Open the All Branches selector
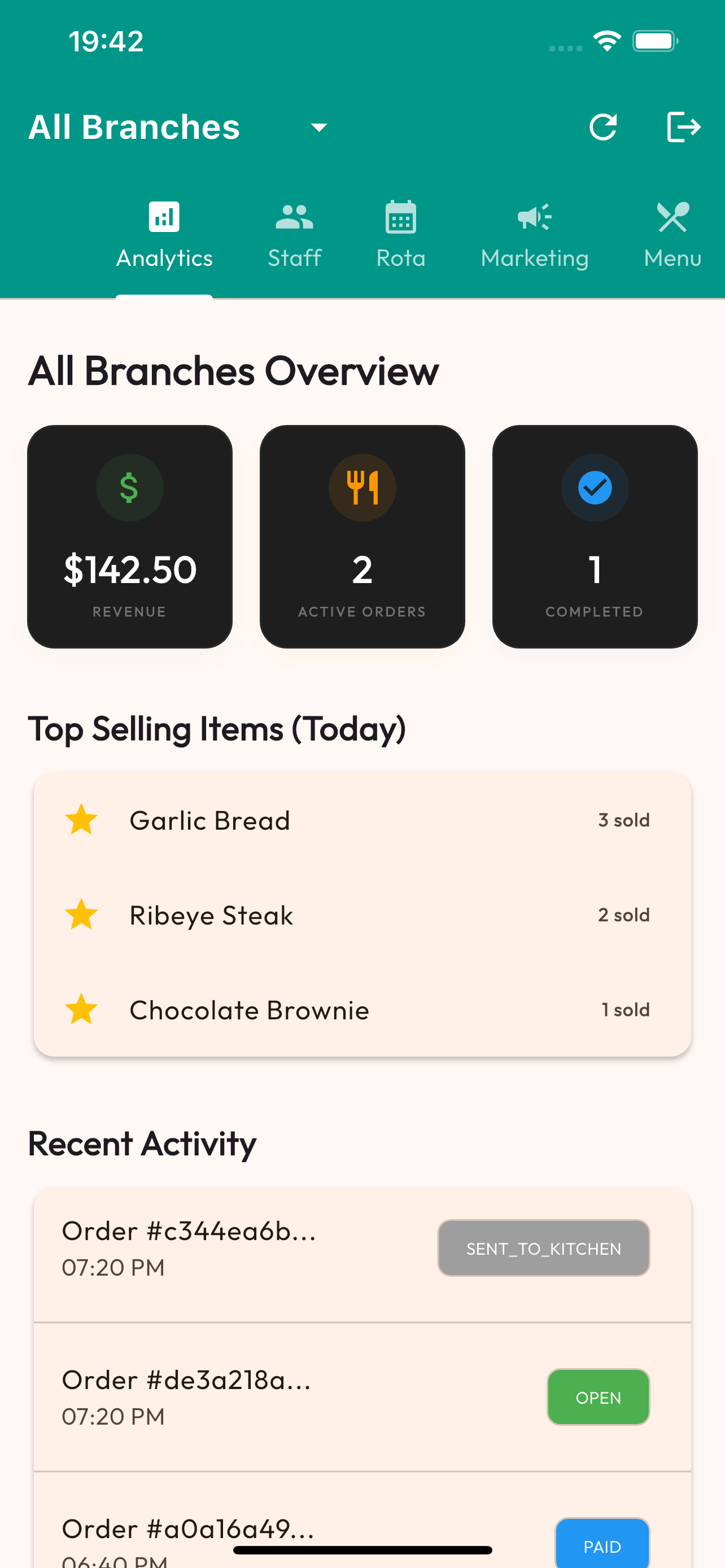This screenshot has height=1568, width=725. click(134, 126)
